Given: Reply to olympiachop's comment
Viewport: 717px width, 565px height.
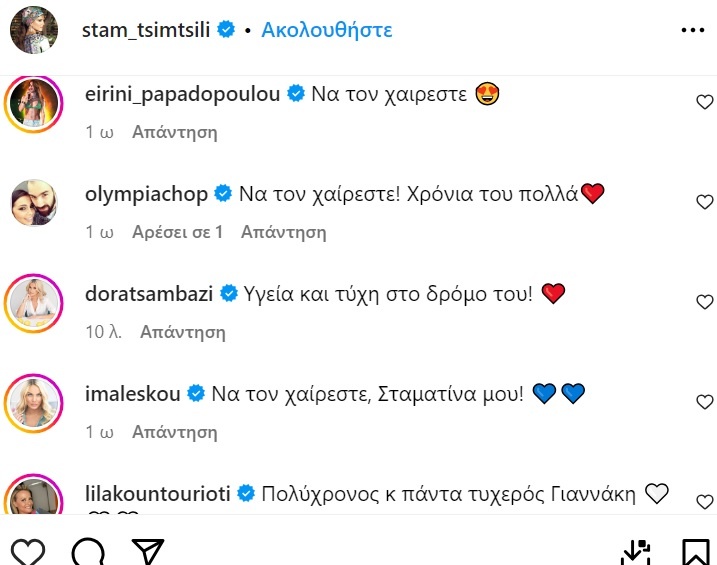Looking at the screenshot, I should click(x=284, y=232).
